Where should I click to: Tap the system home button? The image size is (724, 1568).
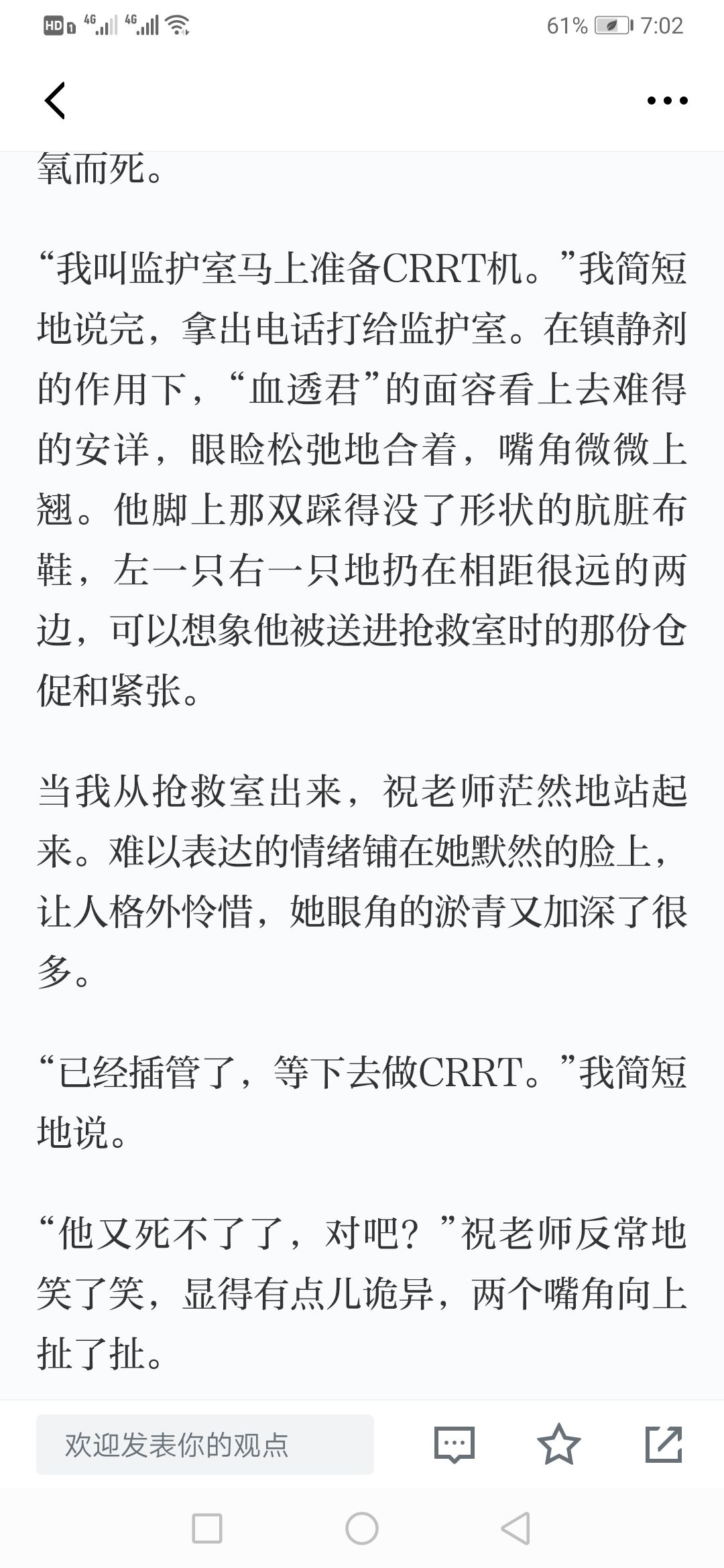tap(362, 1528)
